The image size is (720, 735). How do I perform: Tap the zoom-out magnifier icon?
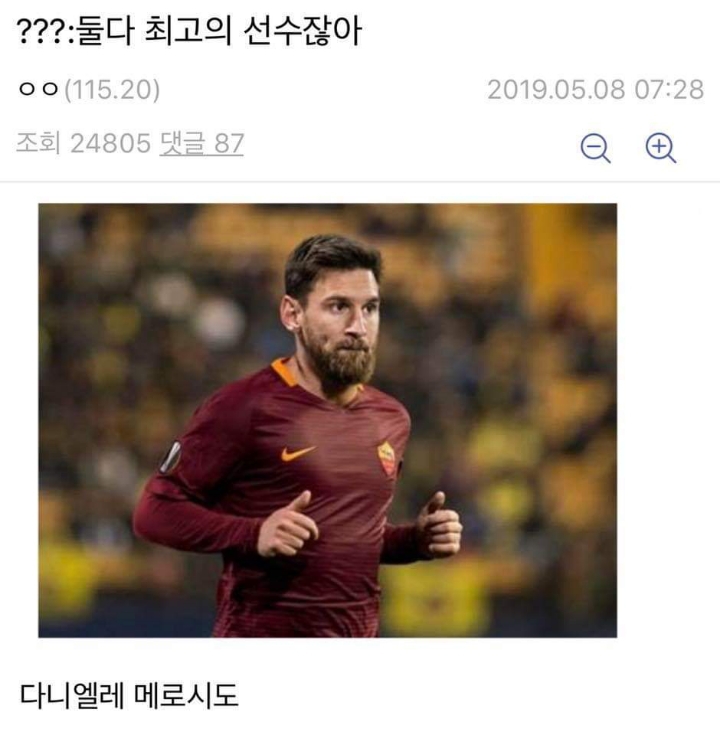pyautogui.click(x=595, y=148)
